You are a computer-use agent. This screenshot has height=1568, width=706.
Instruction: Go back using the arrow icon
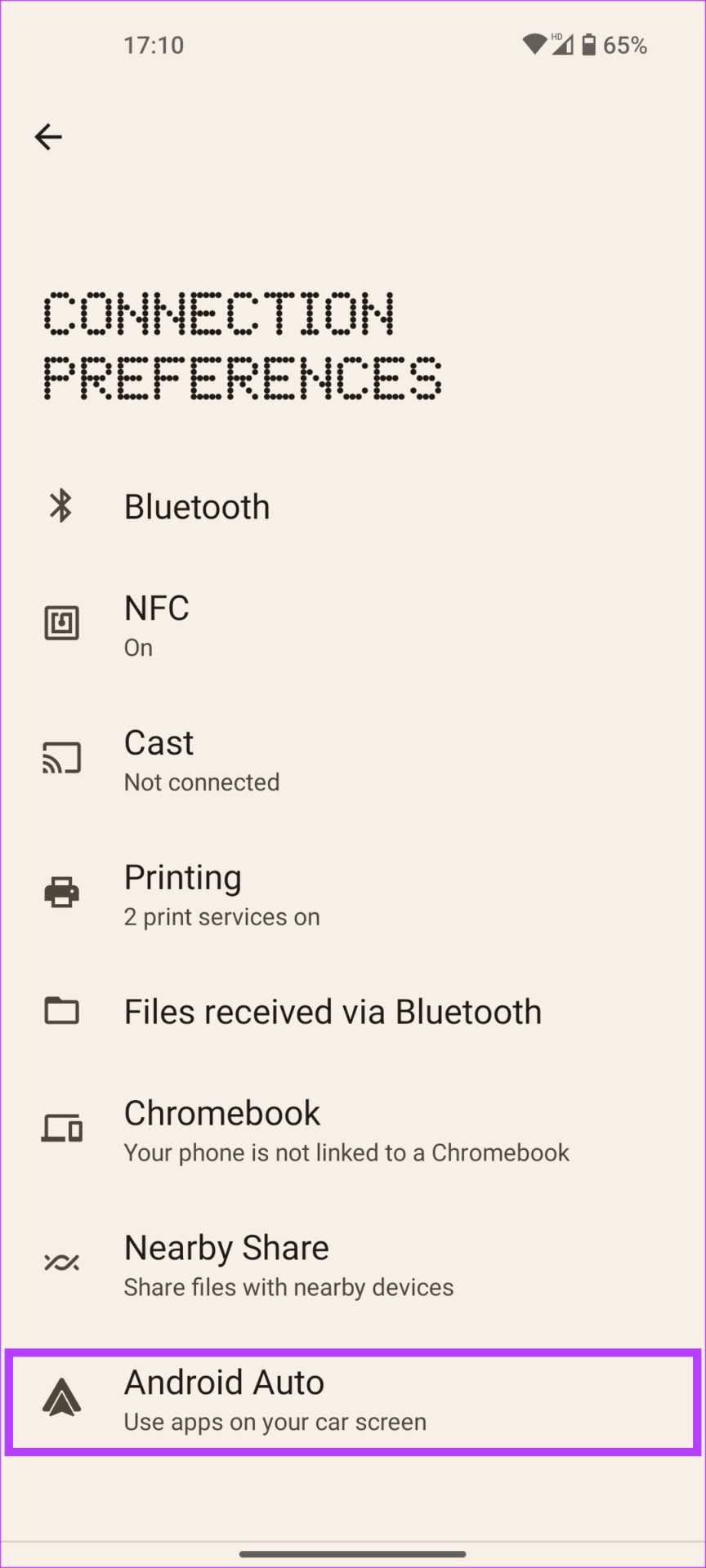[x=48, y=136]
